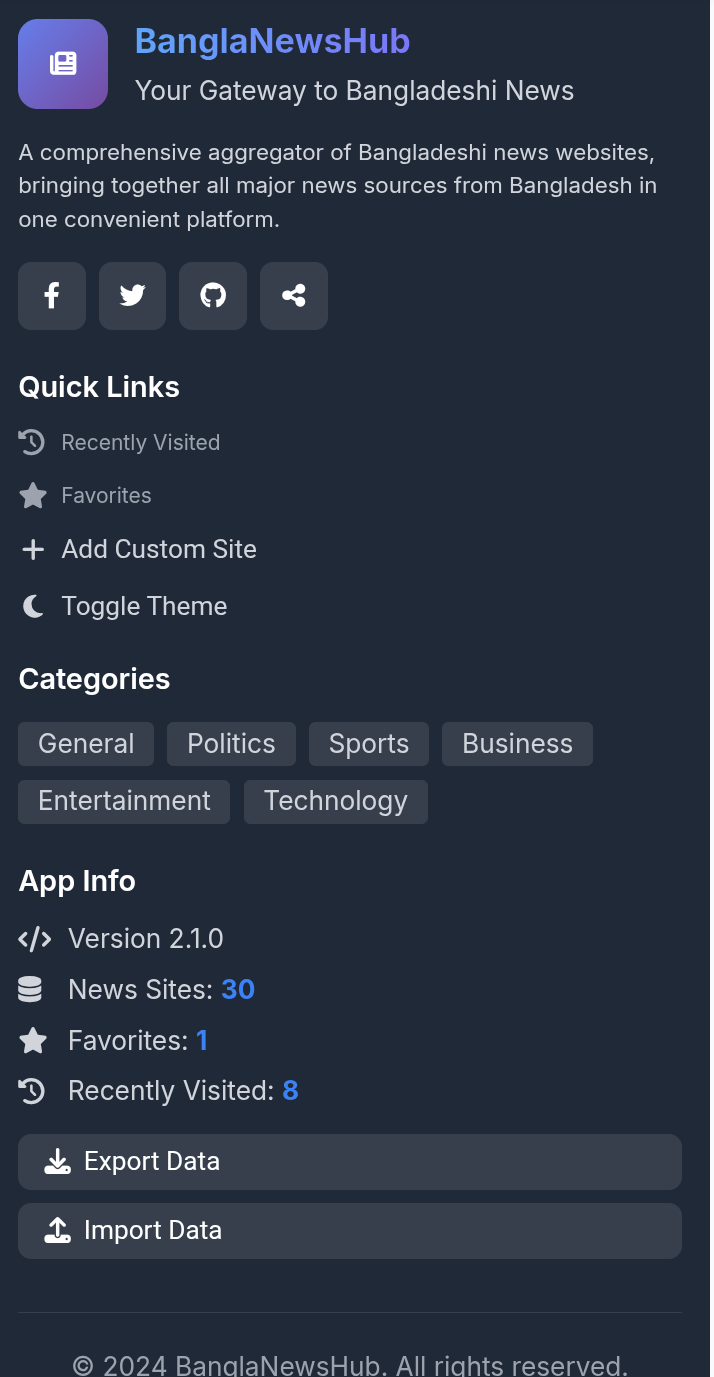Tap the Import Data button
This screenshot has width=714, height=1377.
click(x=350, y=1231)
